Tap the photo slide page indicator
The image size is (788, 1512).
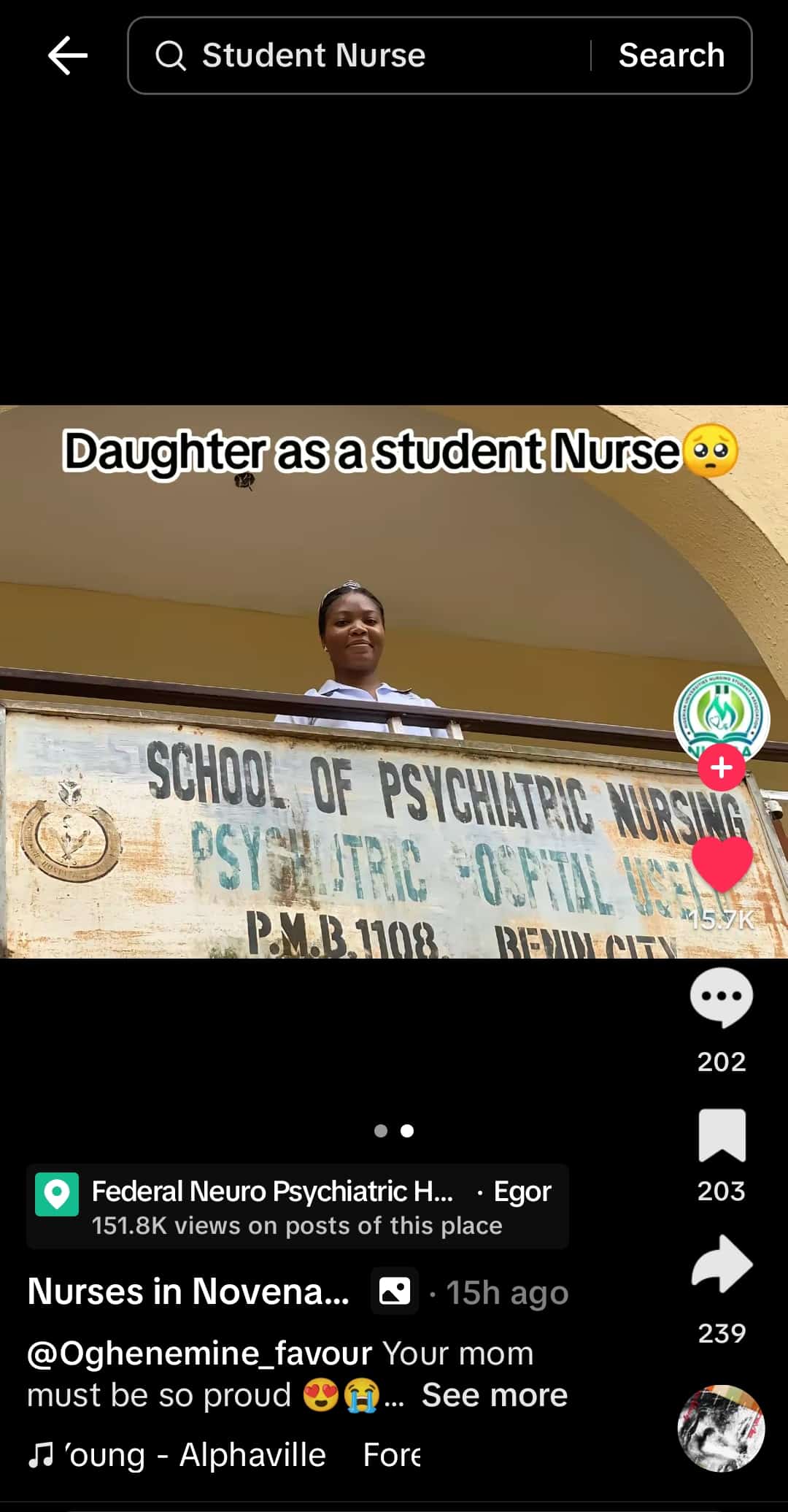(394, 1131)
